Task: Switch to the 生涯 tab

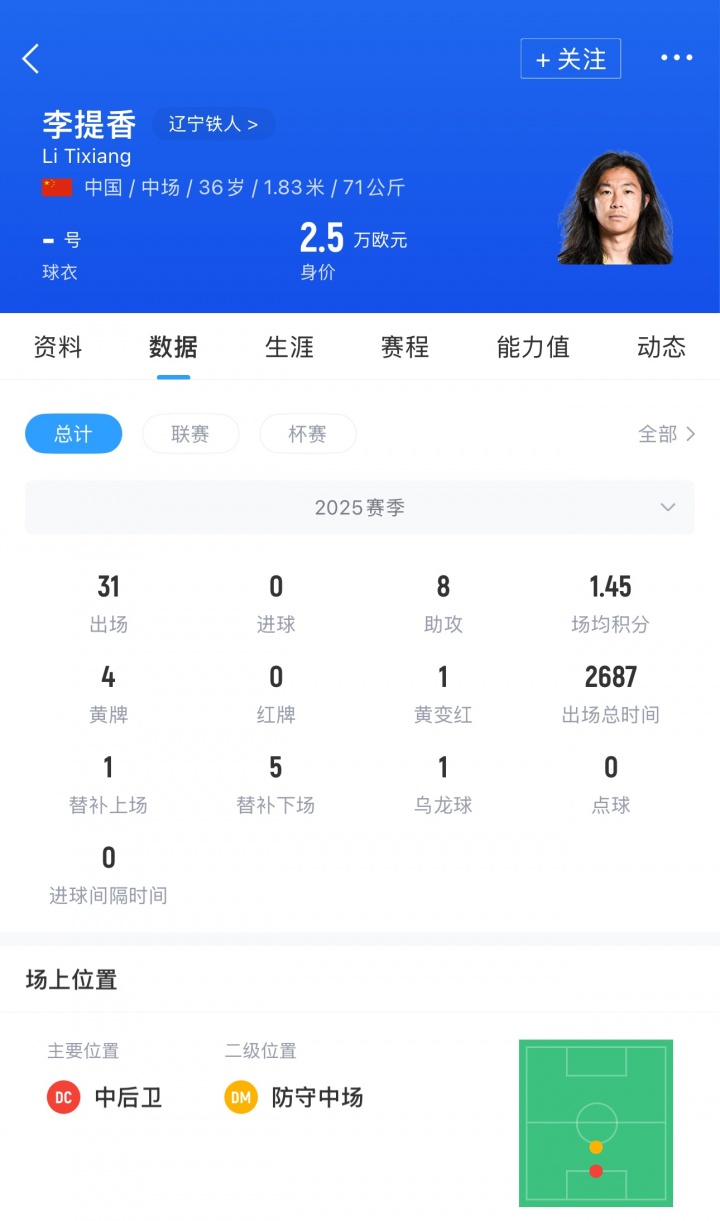Action: (x=289, y=347)
